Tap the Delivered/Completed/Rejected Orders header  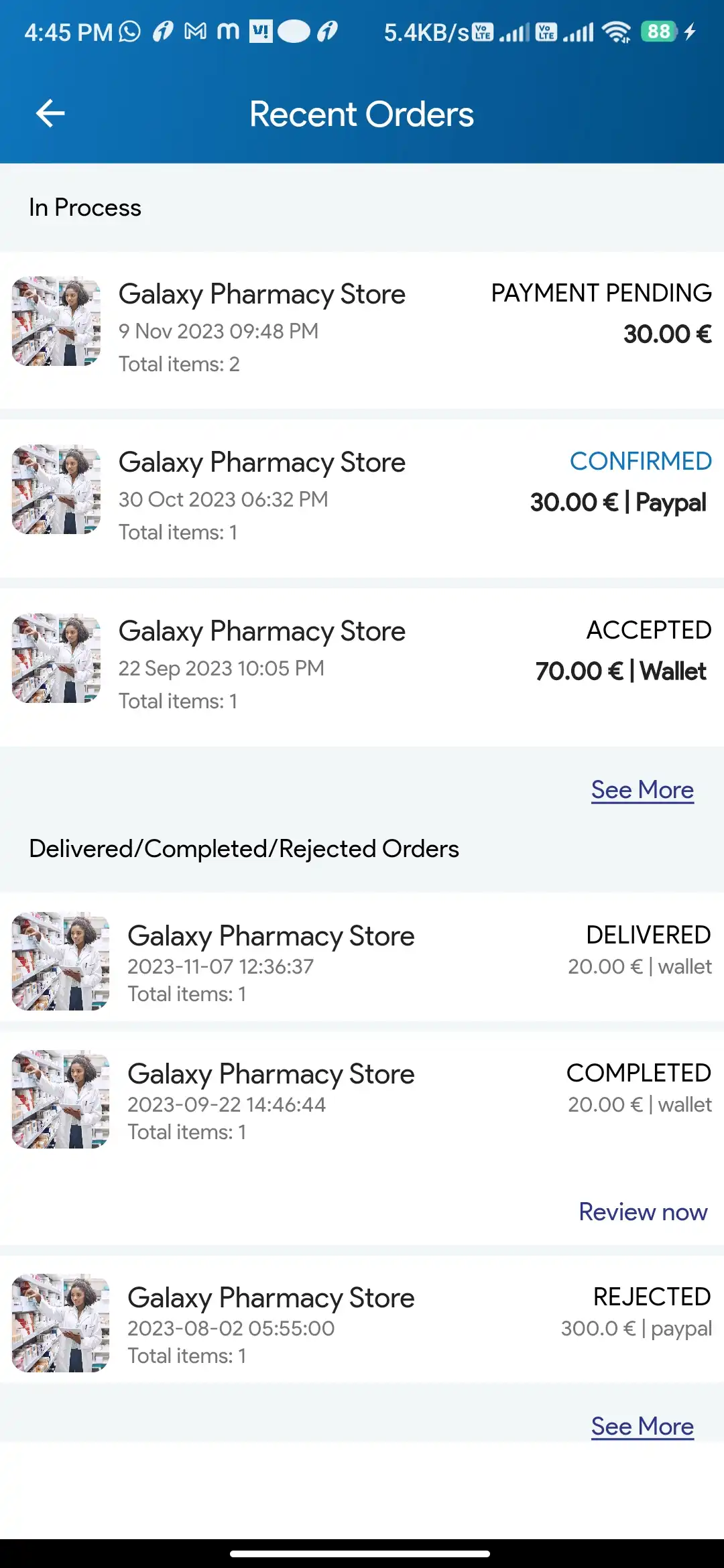243,848
